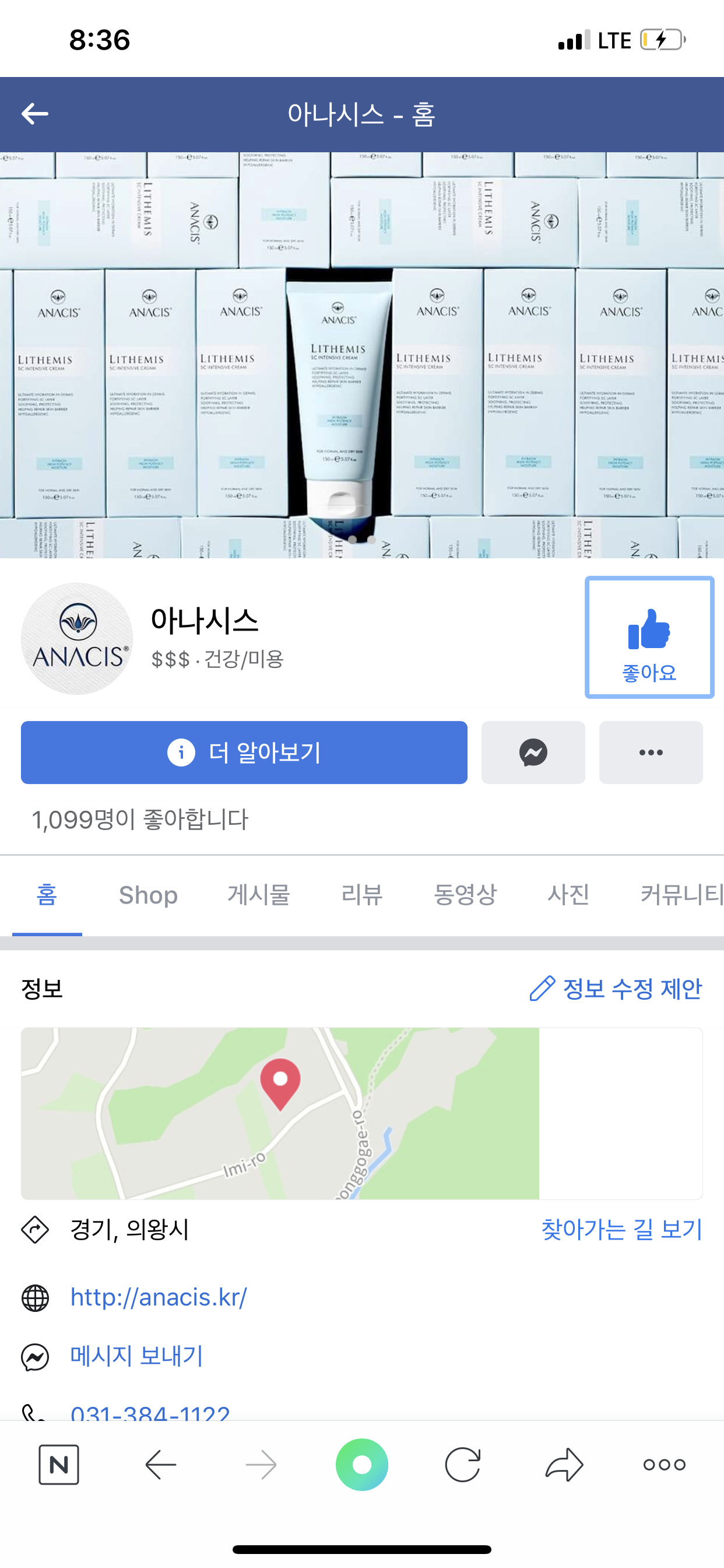Share this page via the browser toolbar
This screenshot has width=724, height=1568.
pos(564,1465)
